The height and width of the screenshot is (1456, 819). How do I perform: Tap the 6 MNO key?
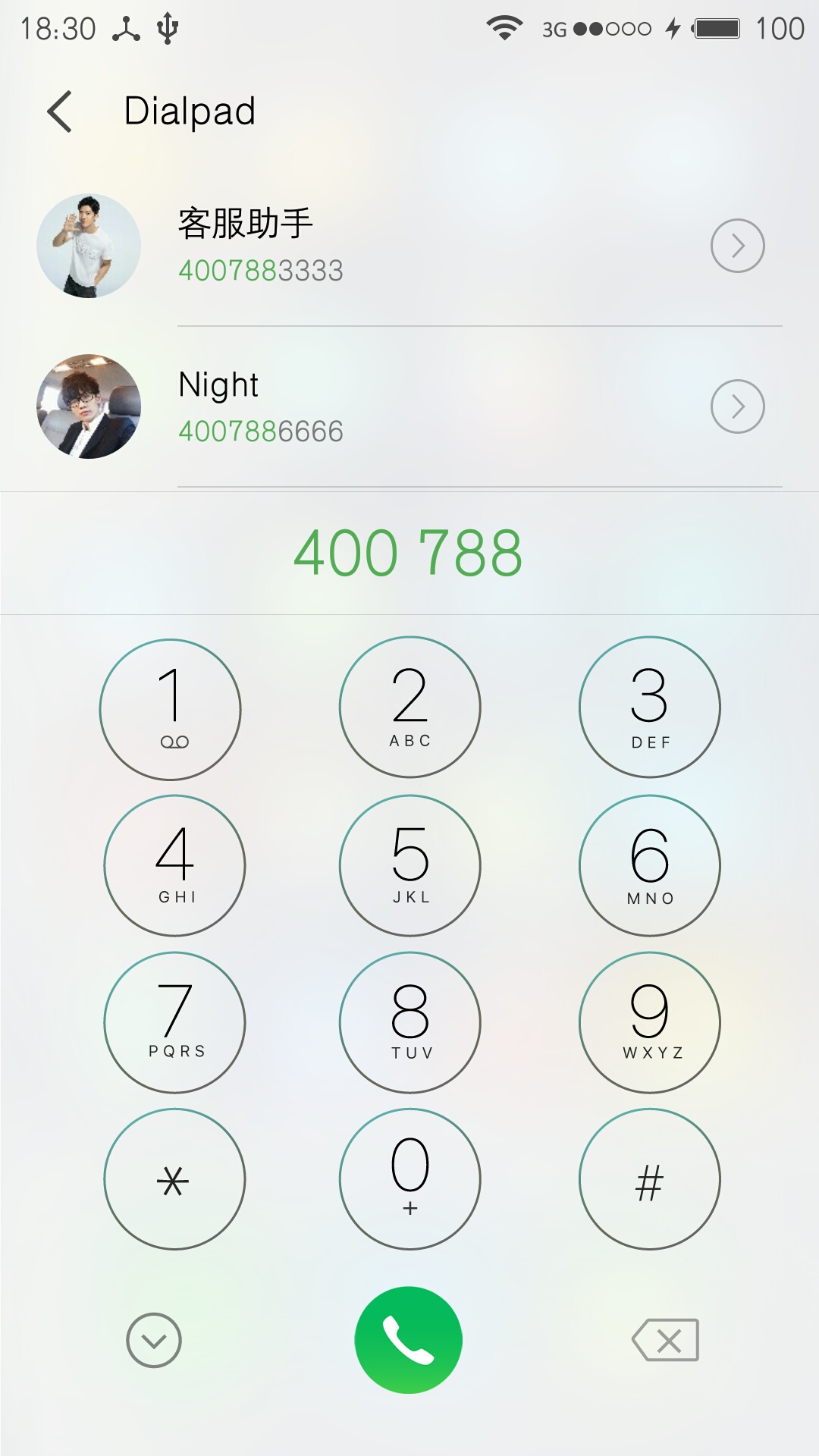[649, 865]
